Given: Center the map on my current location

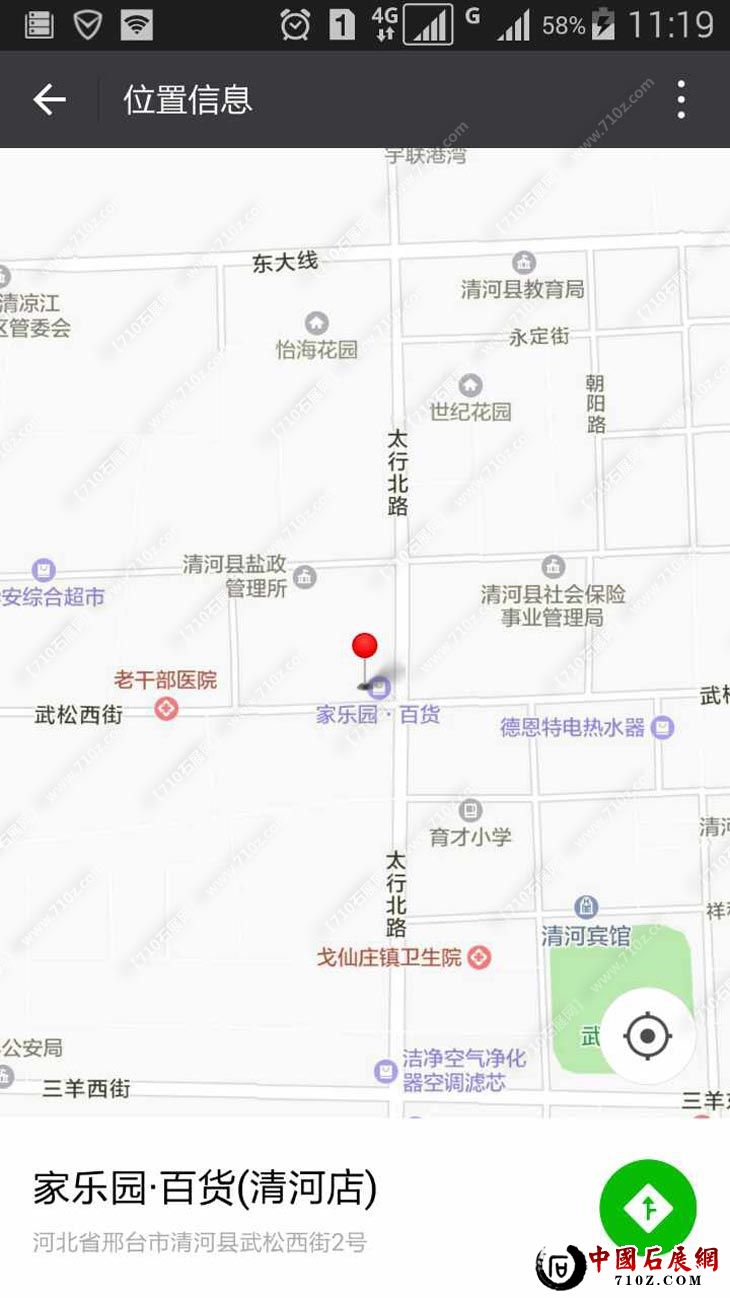Looking at the screenshot, I should click(647, 1036).
